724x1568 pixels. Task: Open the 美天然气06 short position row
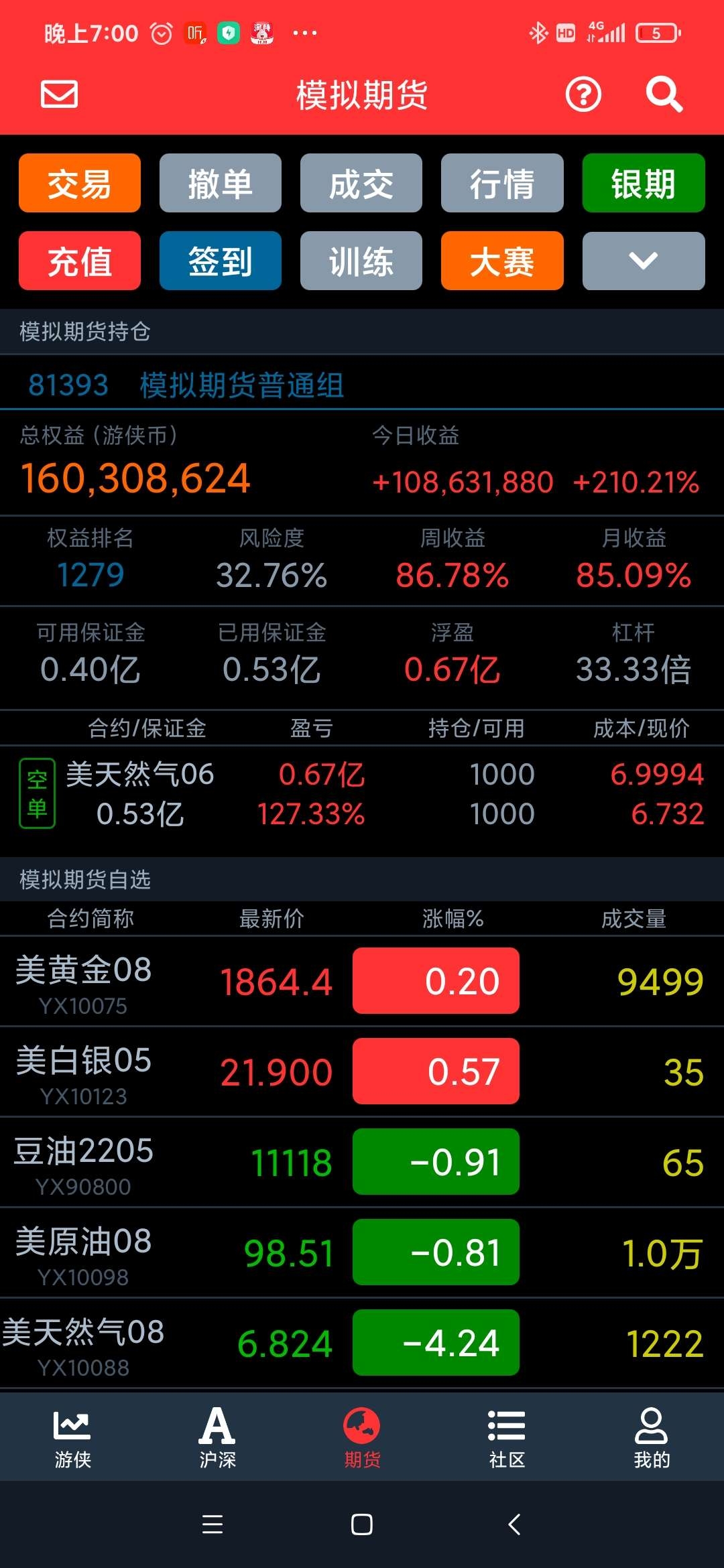tap(362, 794)
